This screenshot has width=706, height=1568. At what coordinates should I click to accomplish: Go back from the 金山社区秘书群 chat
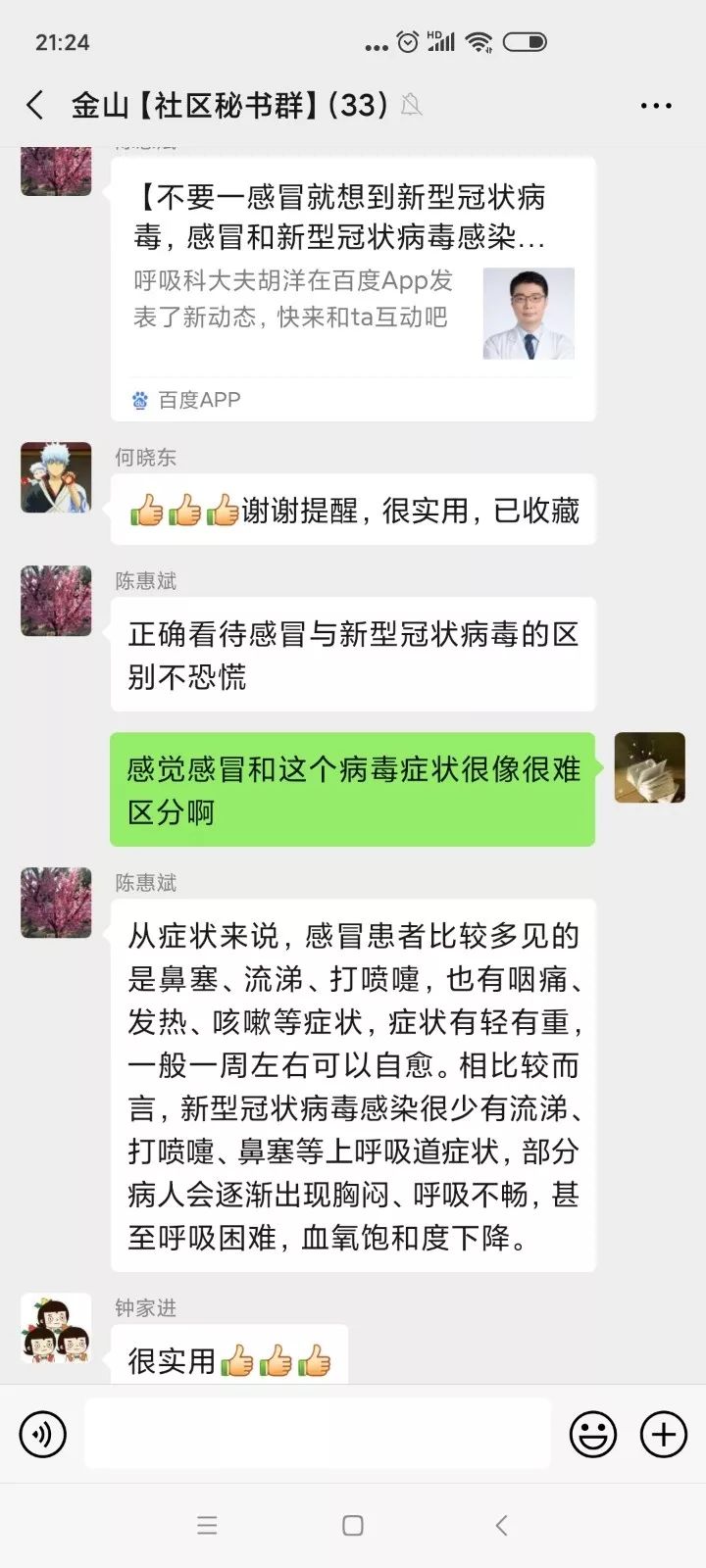[x=35, y=105]
